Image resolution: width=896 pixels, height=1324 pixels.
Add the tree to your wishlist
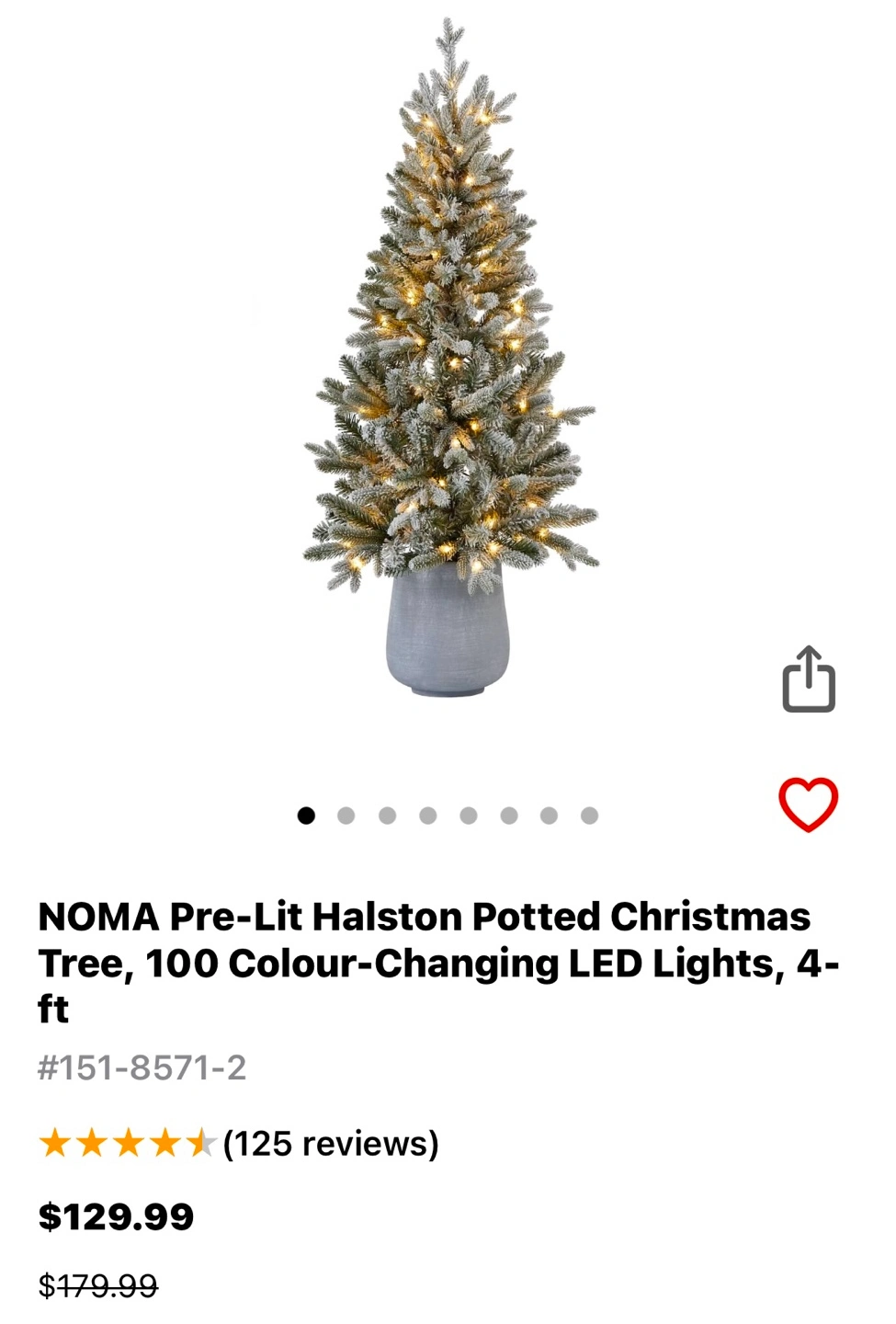coord(809,805)
